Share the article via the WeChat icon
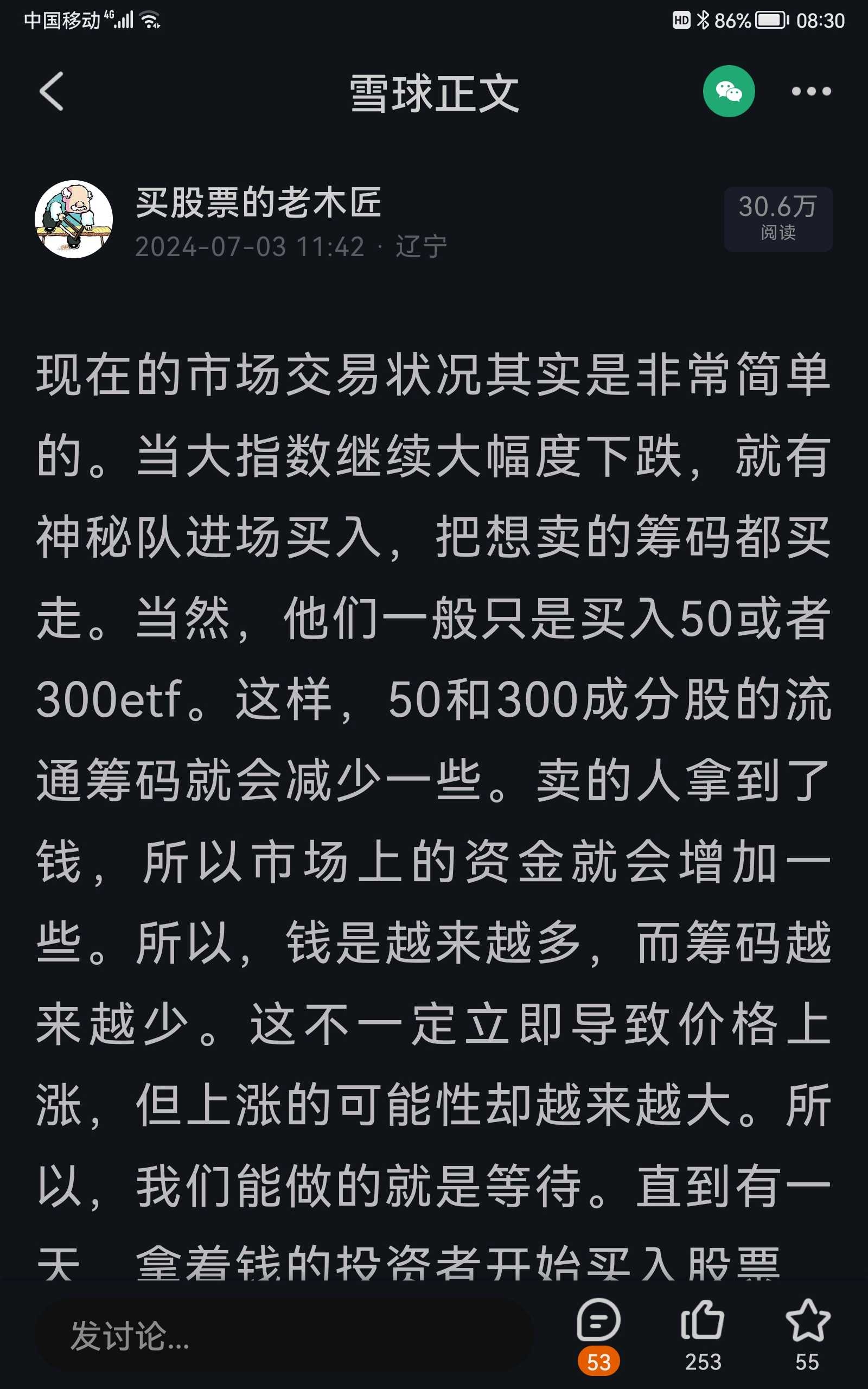Image resolution: width=868 pixels, height=1389 pixels. click(x=729, y=92)
